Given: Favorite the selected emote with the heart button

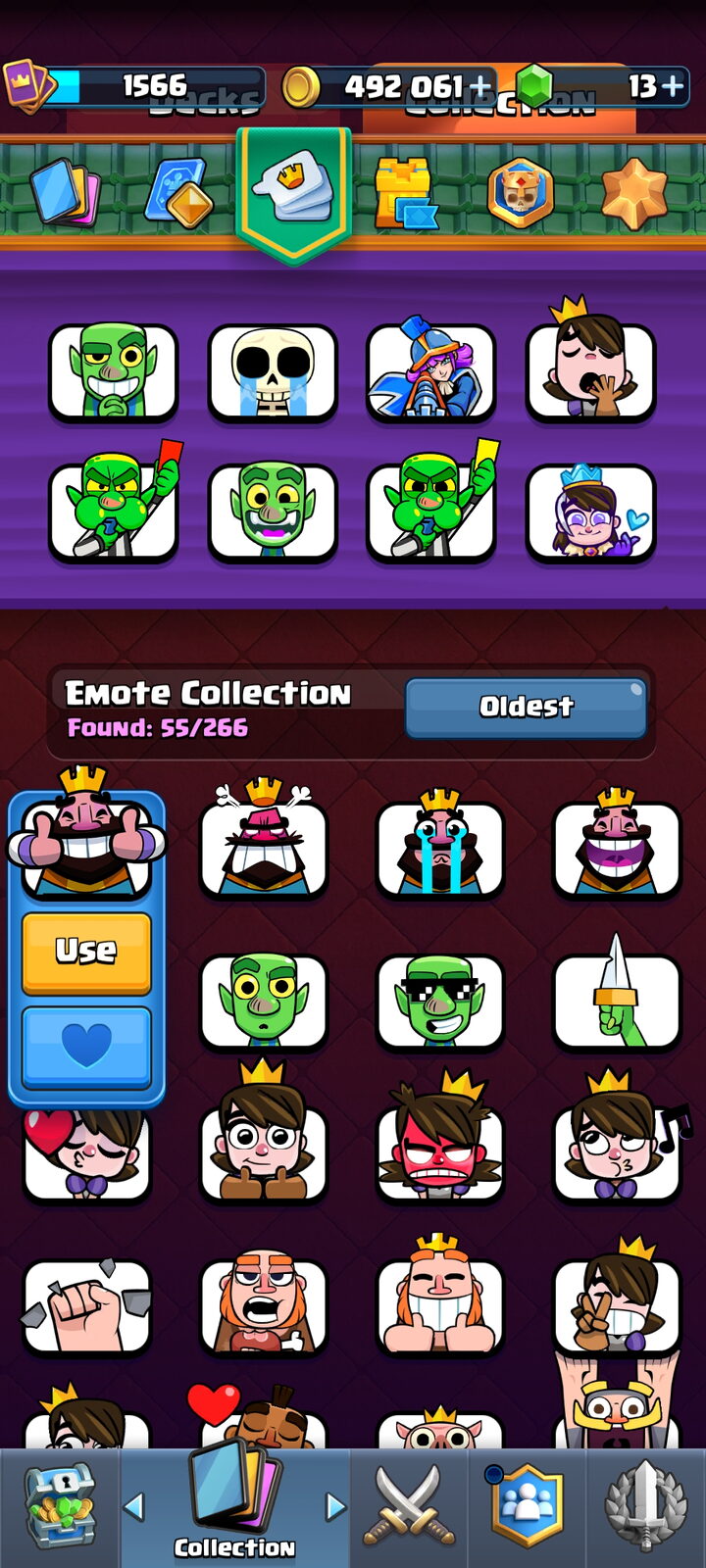Looking at the screenshot, I should click(86, 1047).
